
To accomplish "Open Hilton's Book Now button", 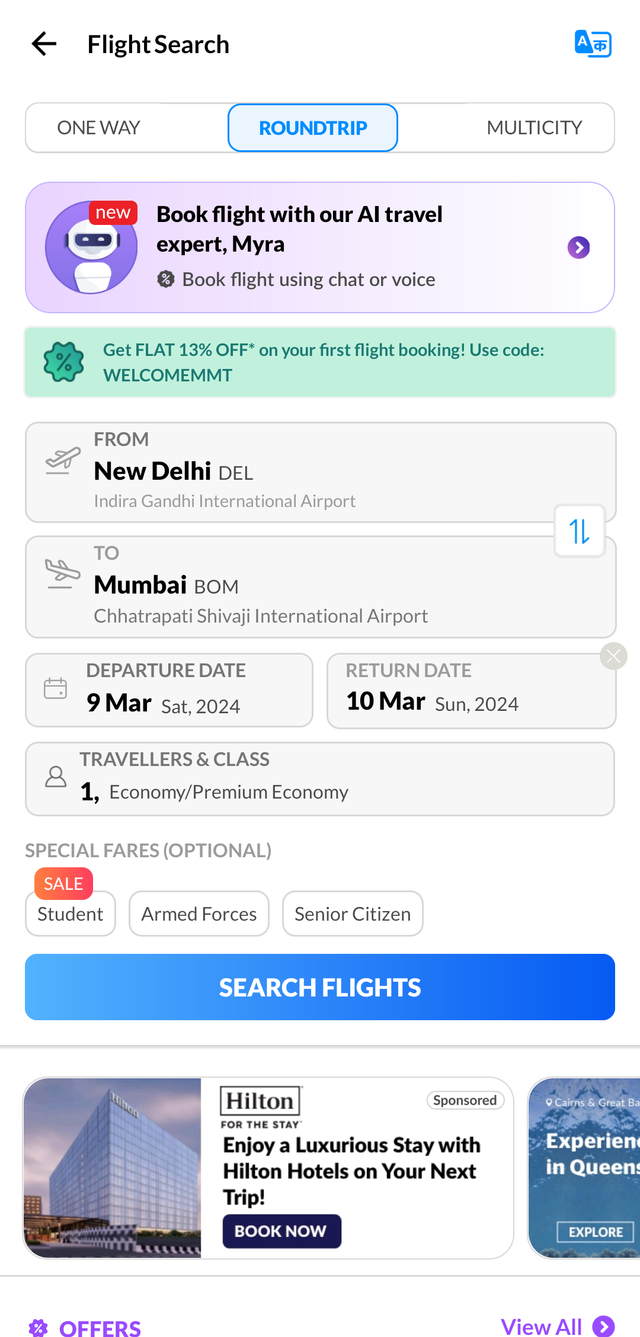I will [x=281, y=1231].
